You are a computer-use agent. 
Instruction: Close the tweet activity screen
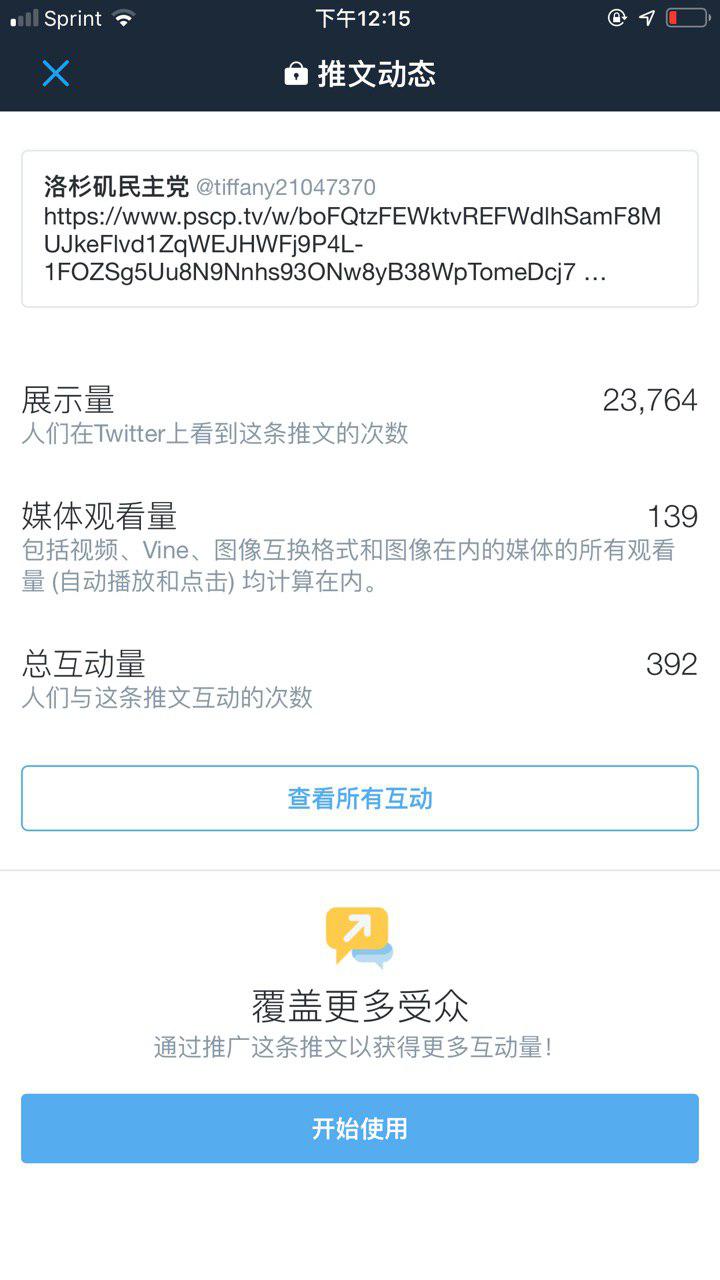coord(56,73)
